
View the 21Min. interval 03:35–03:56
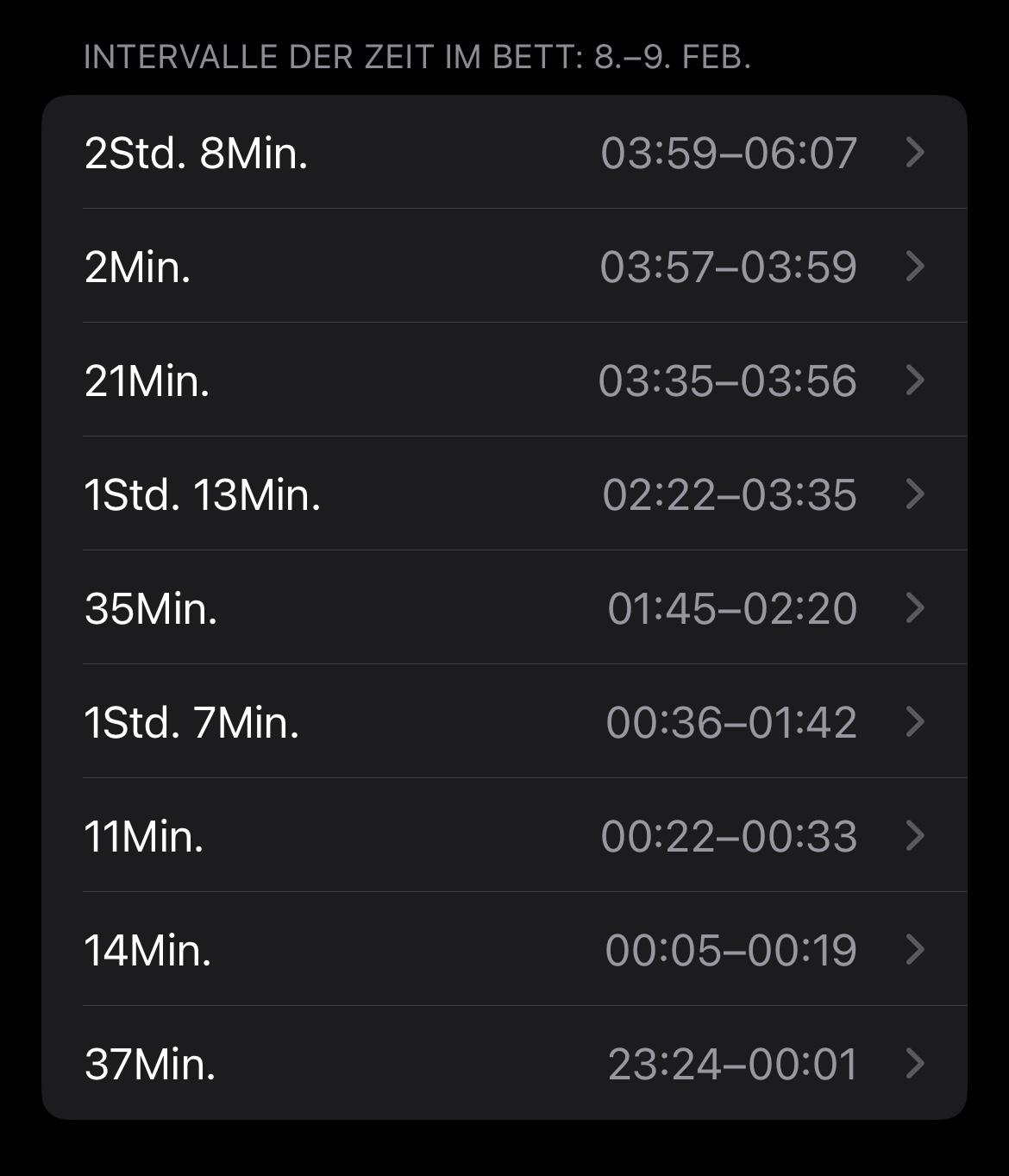pyautogui.click(x=504, y=380)
